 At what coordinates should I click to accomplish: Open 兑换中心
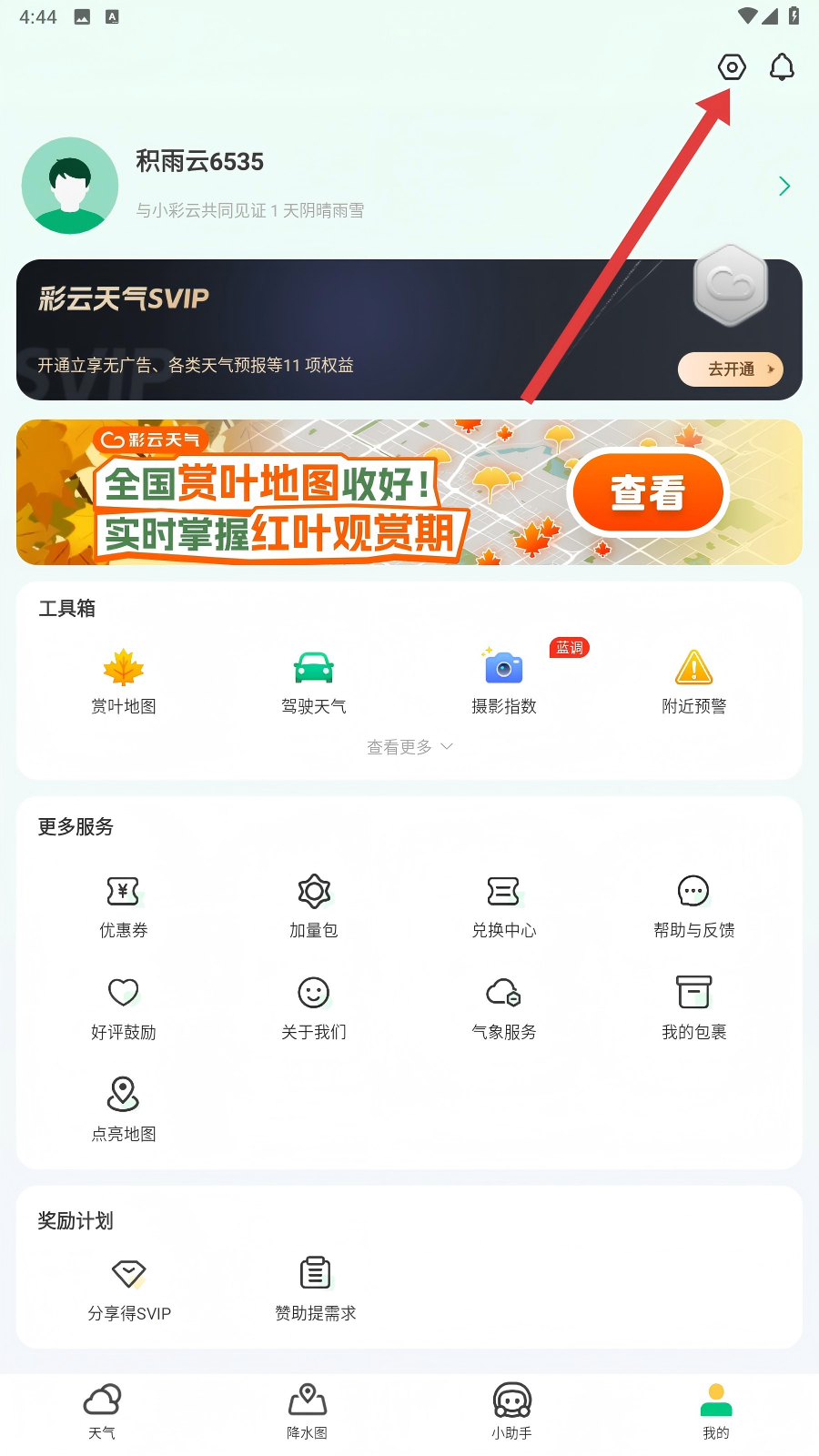[x=504, y=906]
